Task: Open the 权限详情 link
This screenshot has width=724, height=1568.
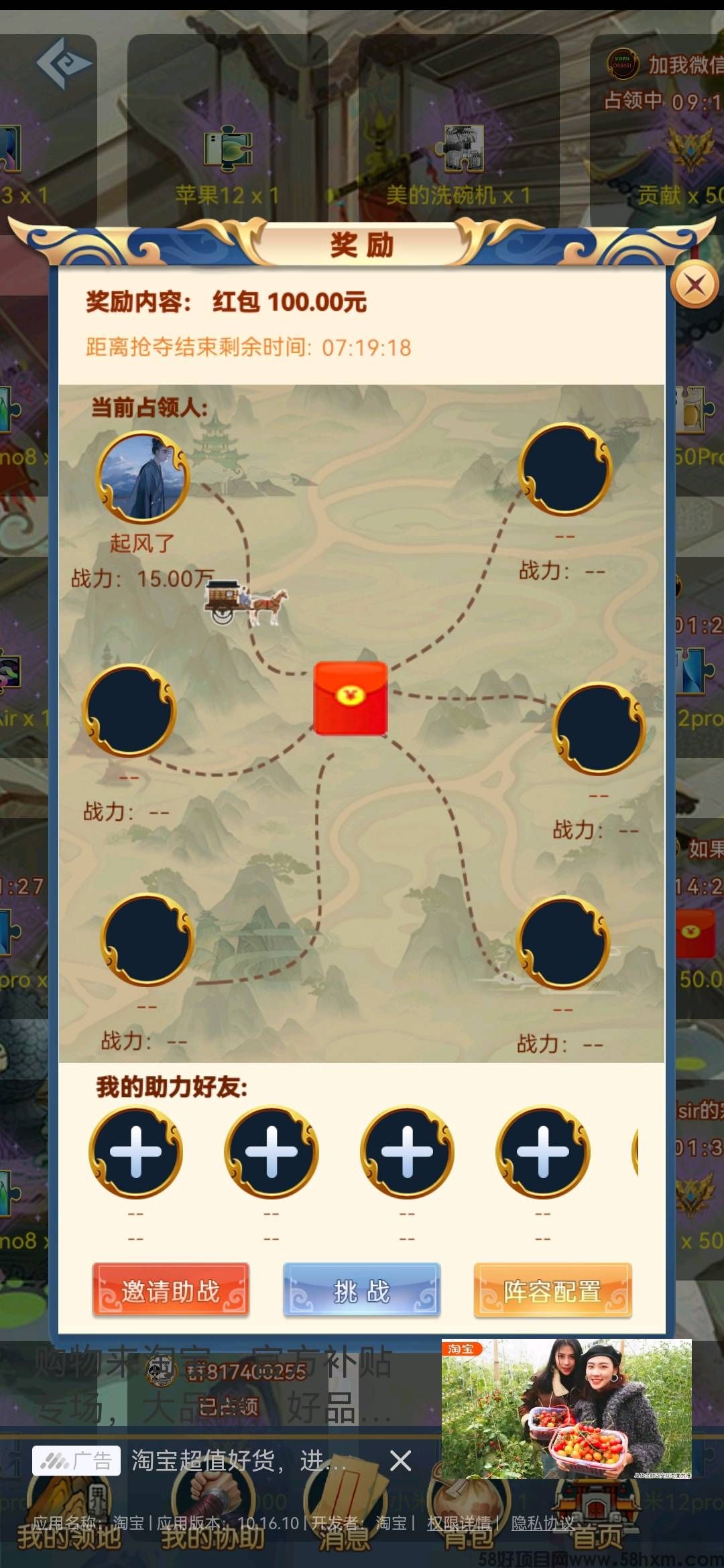Action: click(x=459, y=1523)
